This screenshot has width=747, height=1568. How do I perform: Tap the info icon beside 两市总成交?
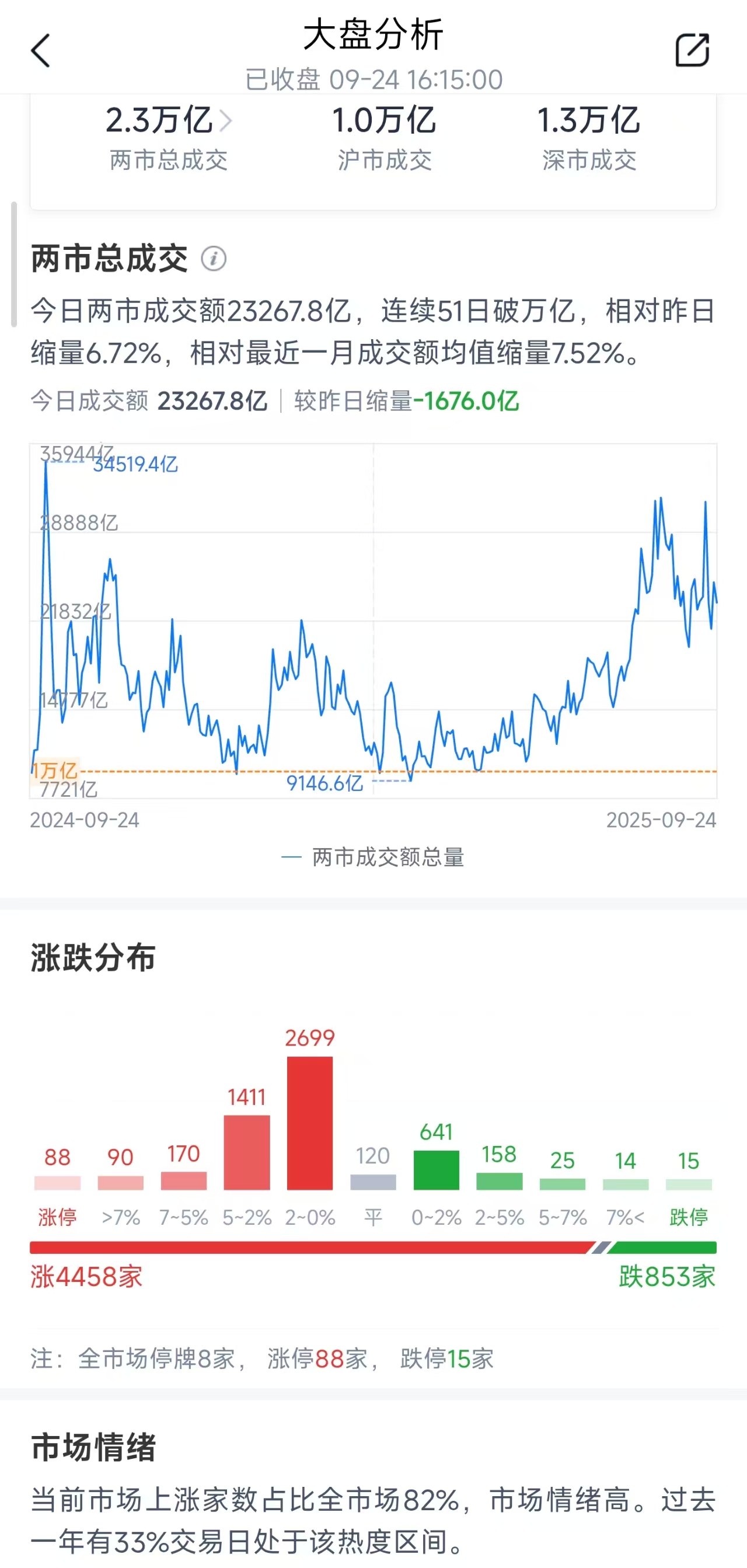214,259
